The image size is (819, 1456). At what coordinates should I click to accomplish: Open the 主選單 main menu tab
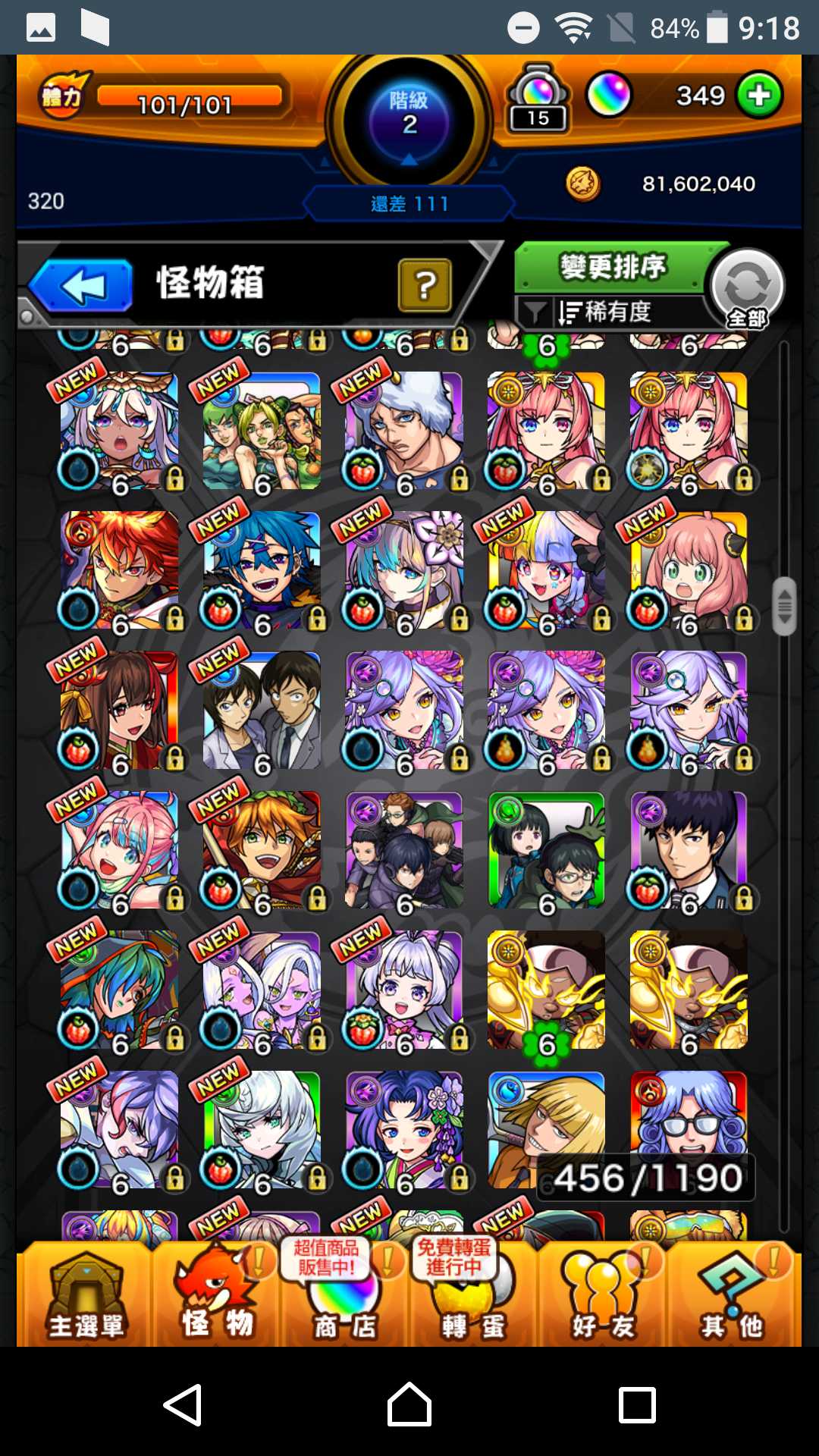coord(85,1295)
